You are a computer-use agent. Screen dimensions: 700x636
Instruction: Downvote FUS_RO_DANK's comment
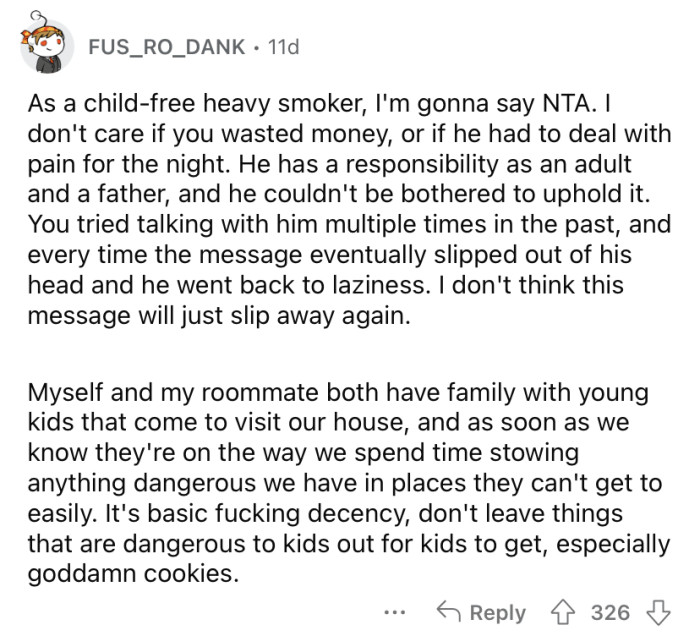(657, 612)
